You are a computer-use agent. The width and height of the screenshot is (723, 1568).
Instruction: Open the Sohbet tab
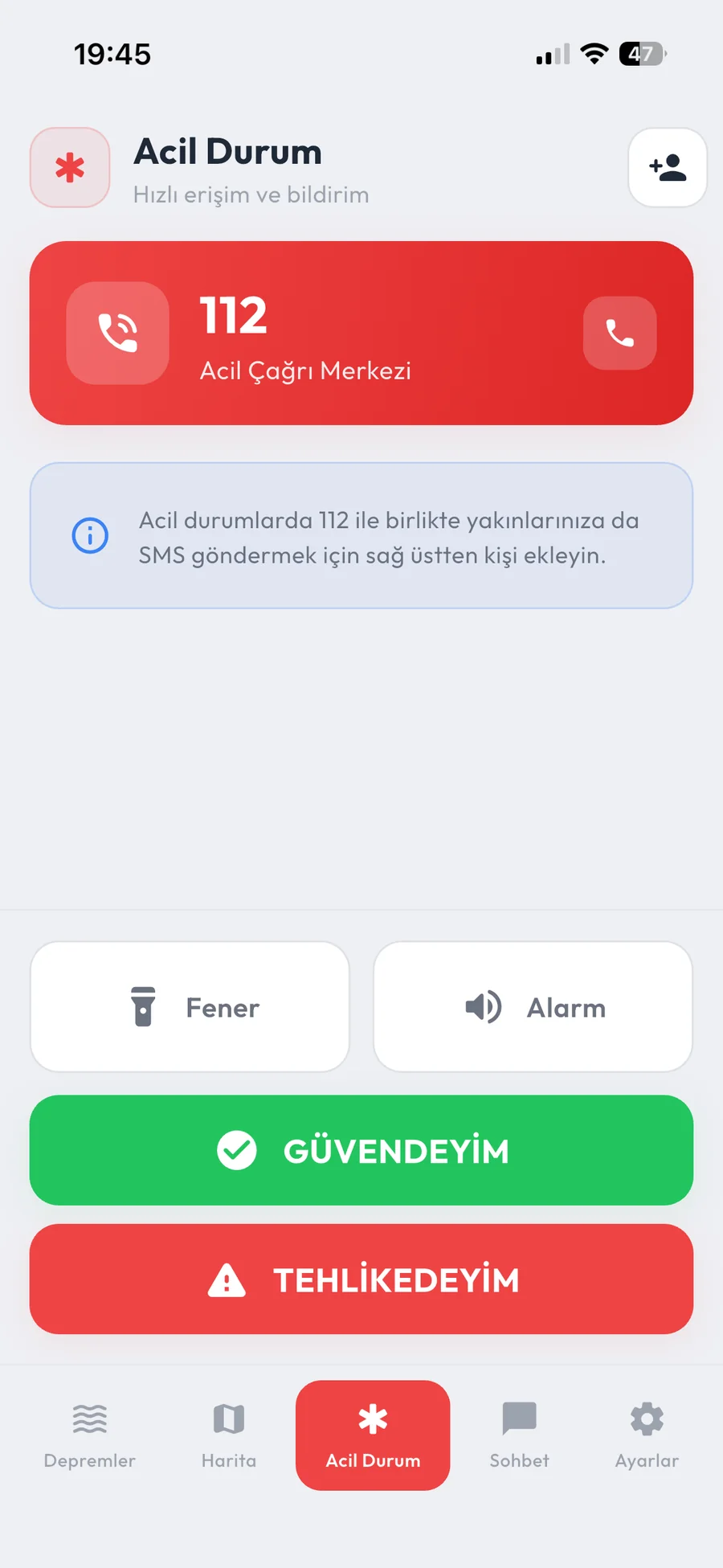click(x=519, y=1435)
